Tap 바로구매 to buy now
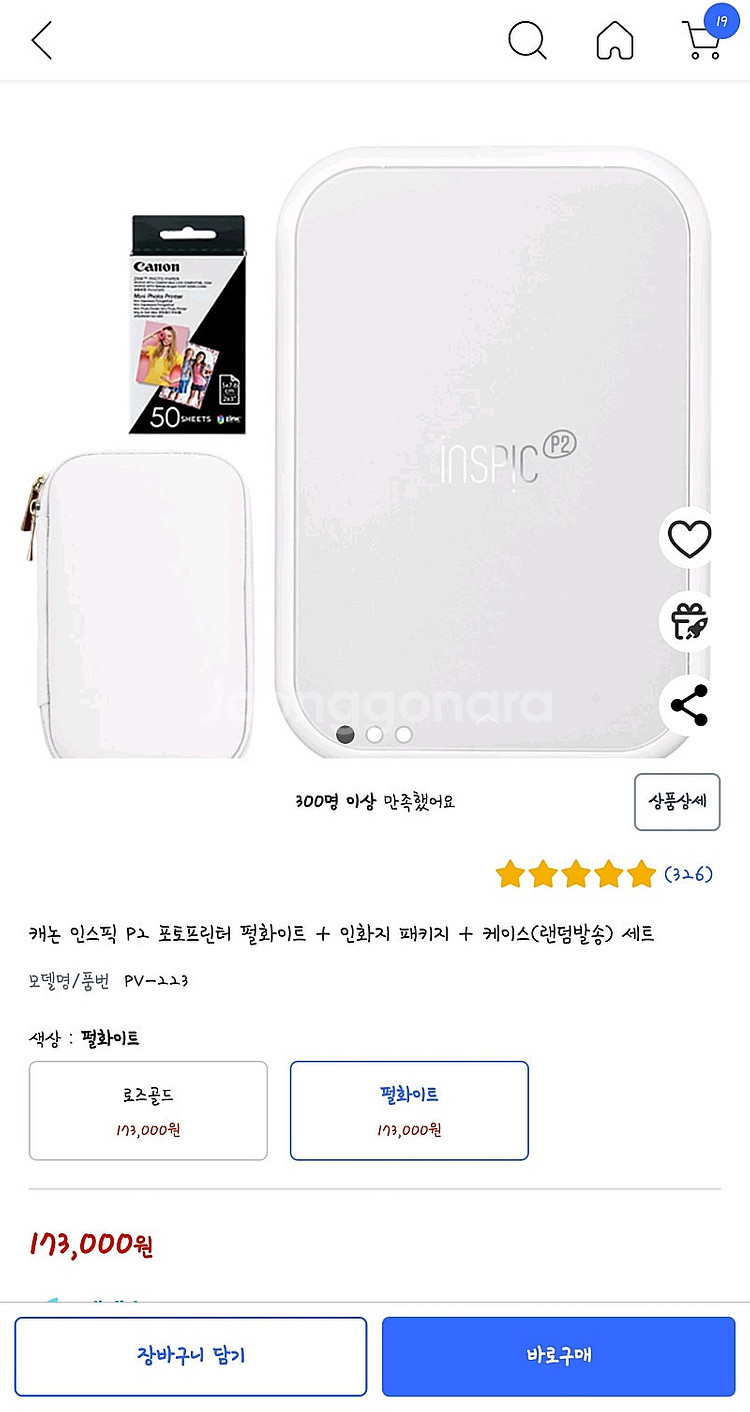750x1412 pixels. point(559,1356)
